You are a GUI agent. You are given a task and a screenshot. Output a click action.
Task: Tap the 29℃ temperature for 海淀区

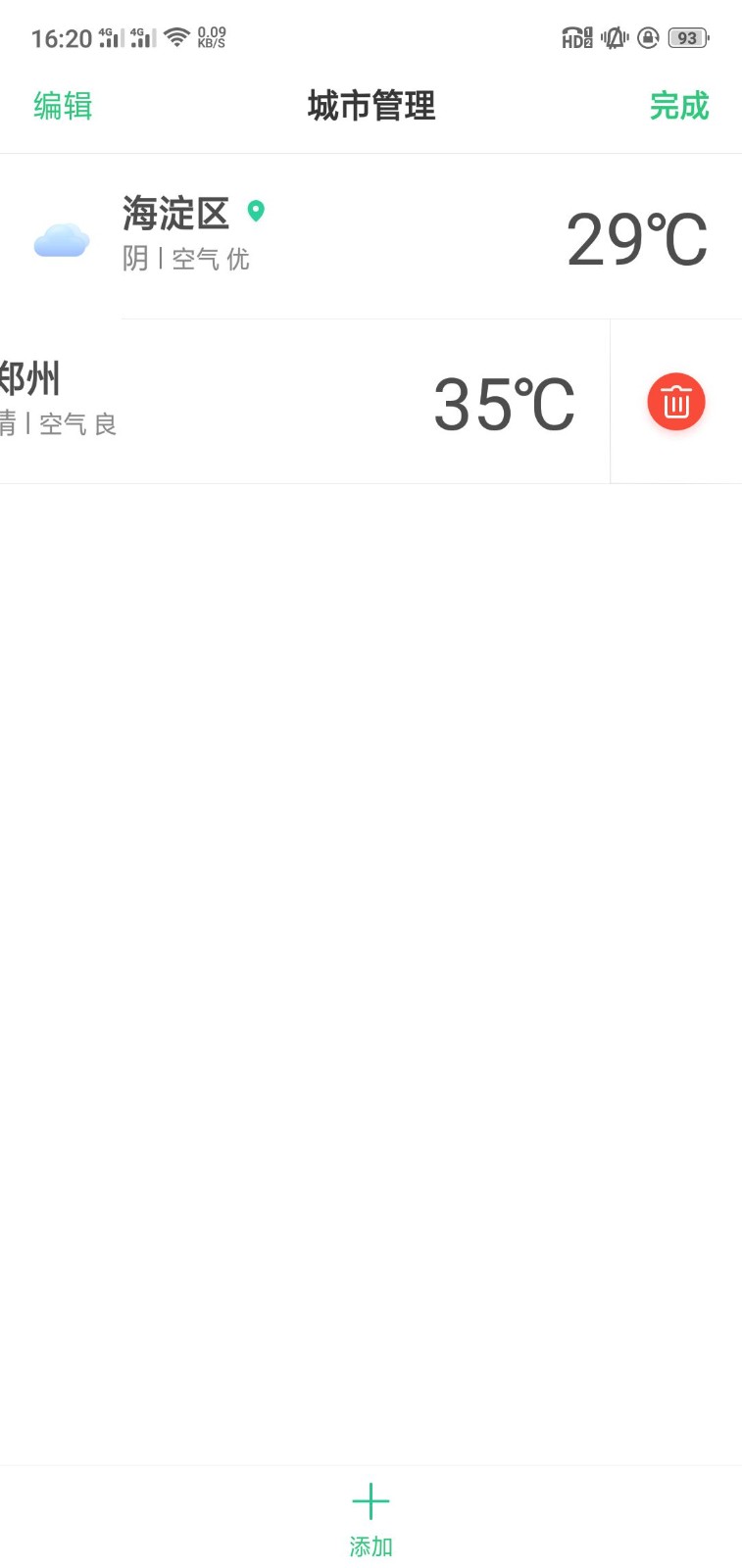tap(636, 238)
